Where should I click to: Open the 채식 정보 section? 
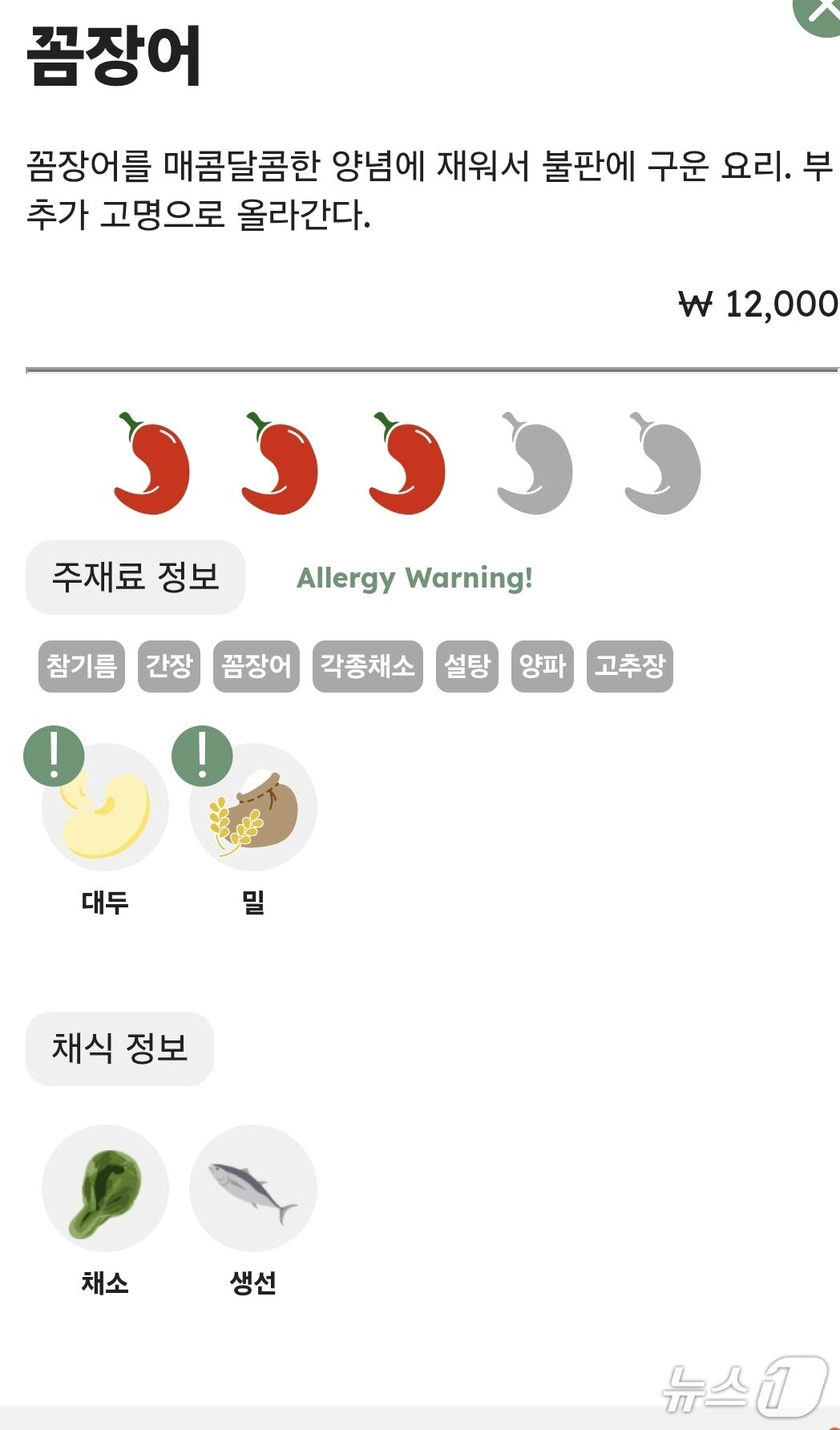click(x=120, y=1048)
